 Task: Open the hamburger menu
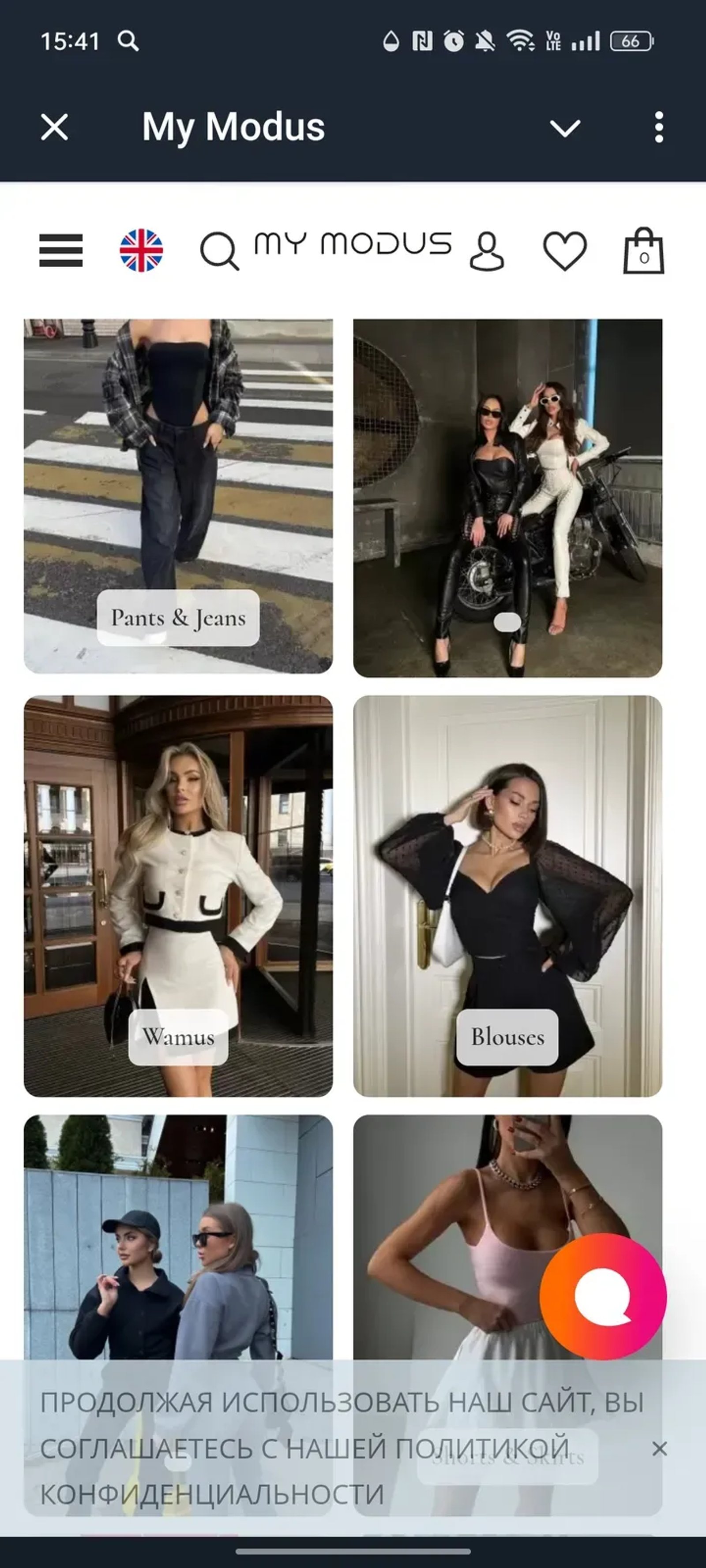click(x=61, y=250)
